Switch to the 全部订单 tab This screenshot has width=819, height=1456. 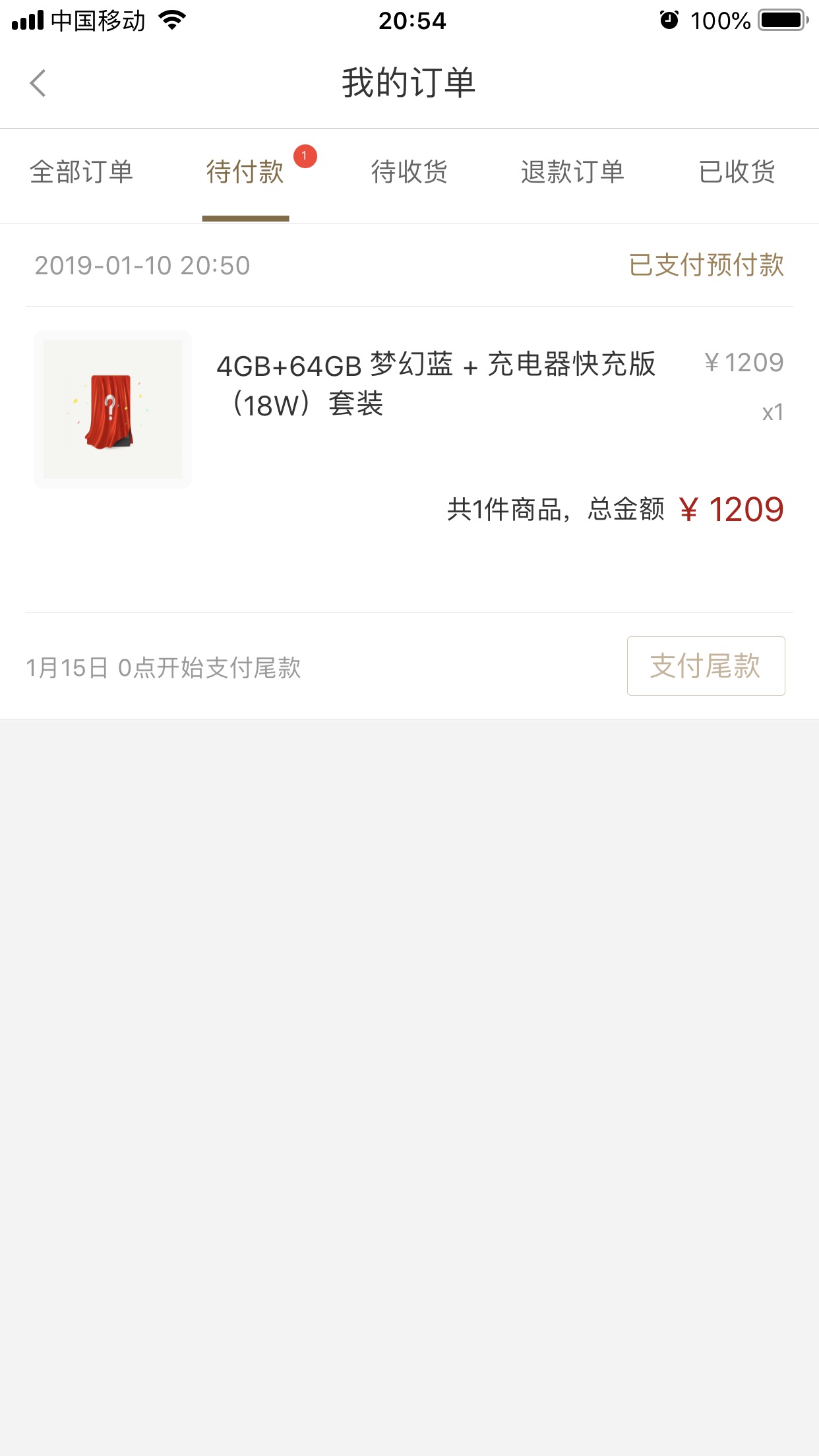tap(81, 173)
